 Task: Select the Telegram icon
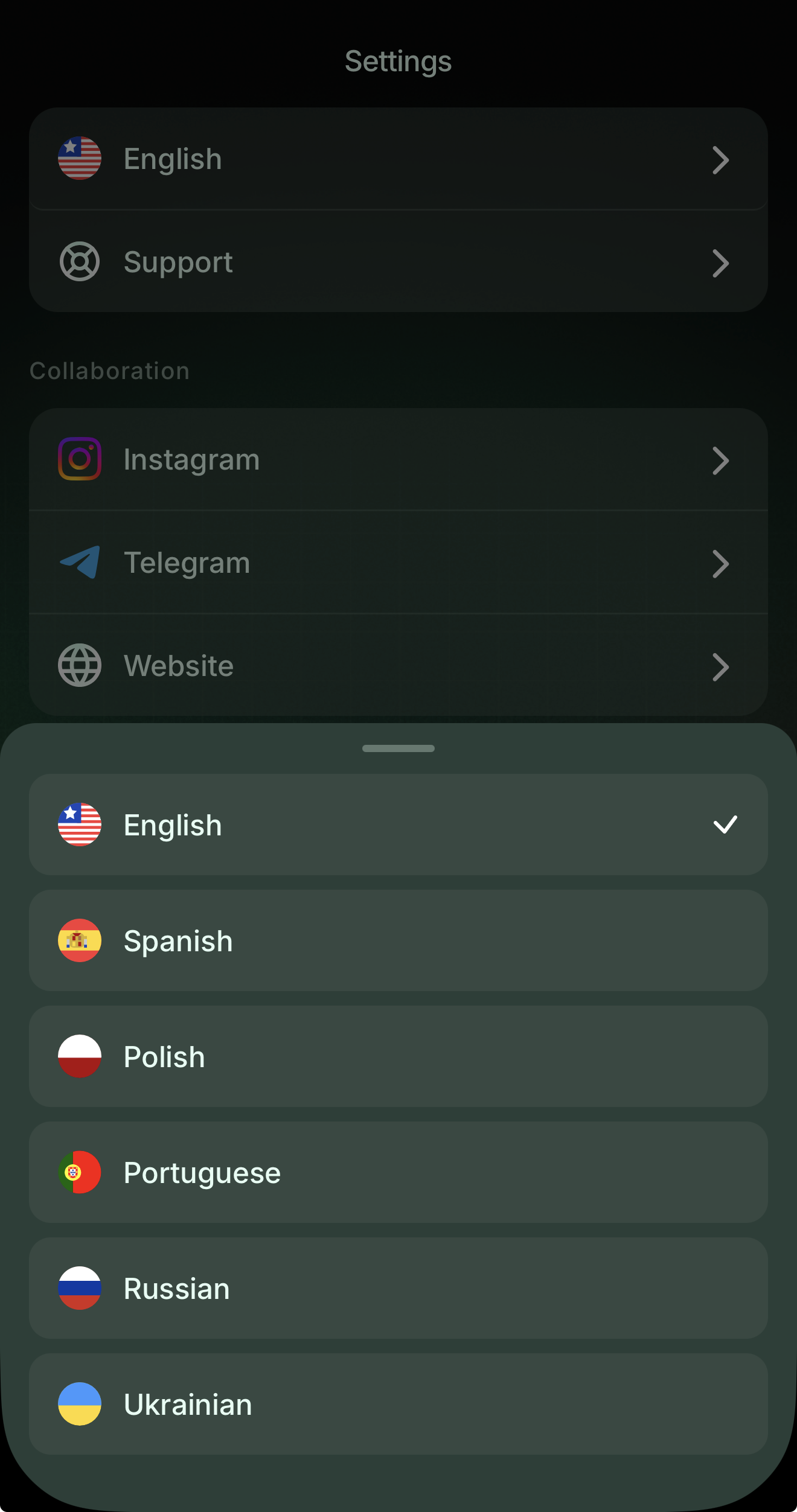click(x=79, y=562)
